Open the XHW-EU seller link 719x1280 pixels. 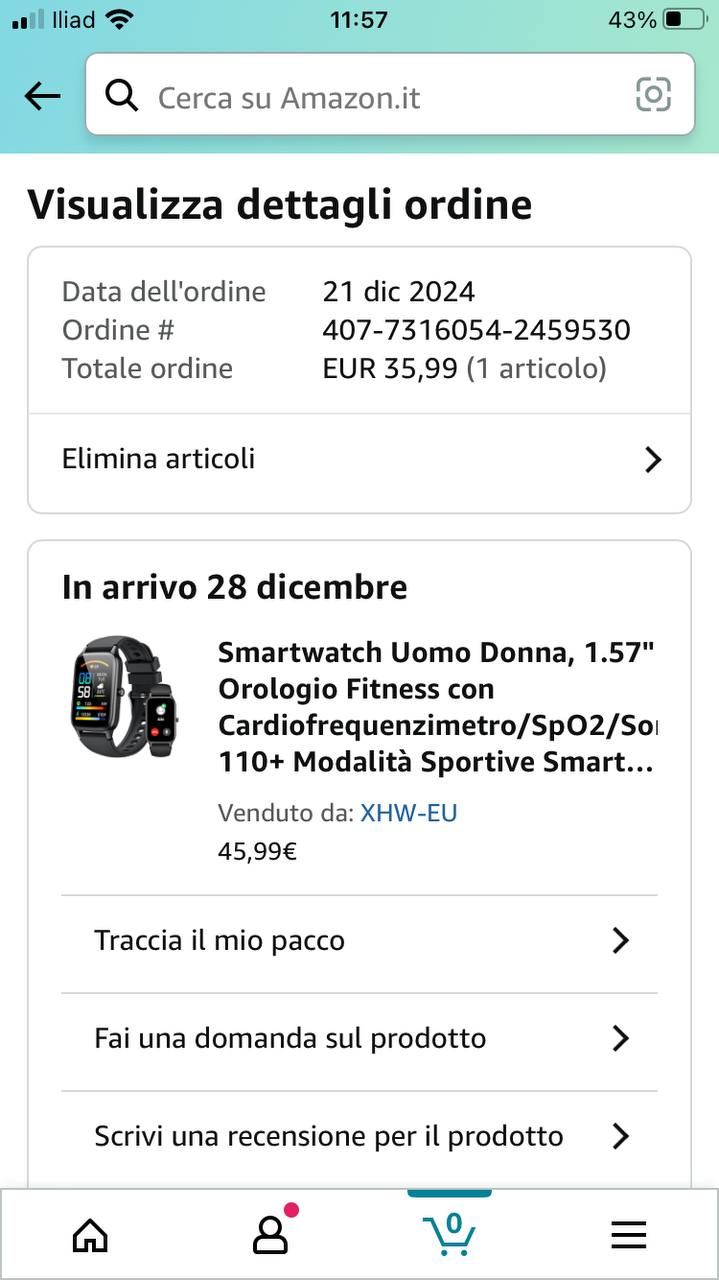coord(408,813)
